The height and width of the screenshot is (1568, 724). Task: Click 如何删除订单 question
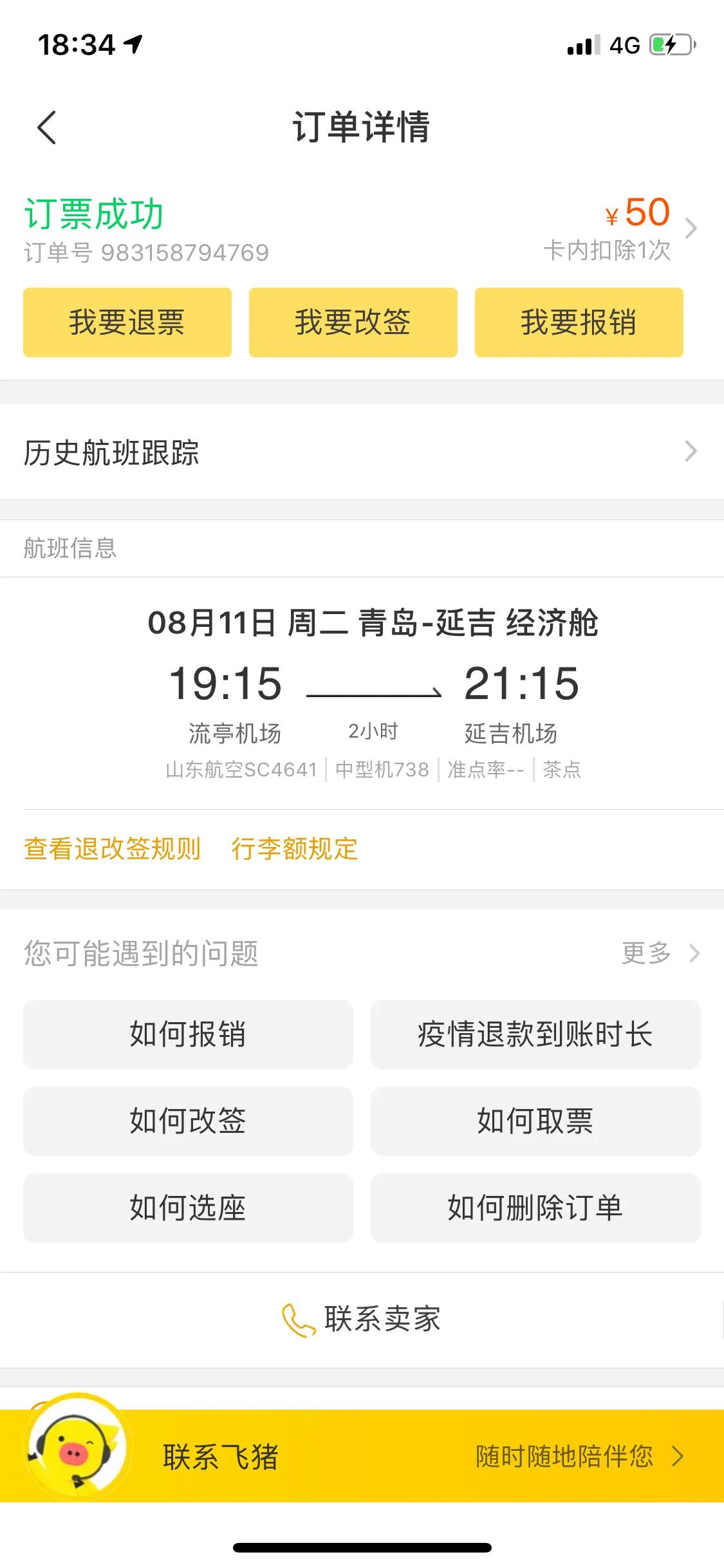[535, 1208]
